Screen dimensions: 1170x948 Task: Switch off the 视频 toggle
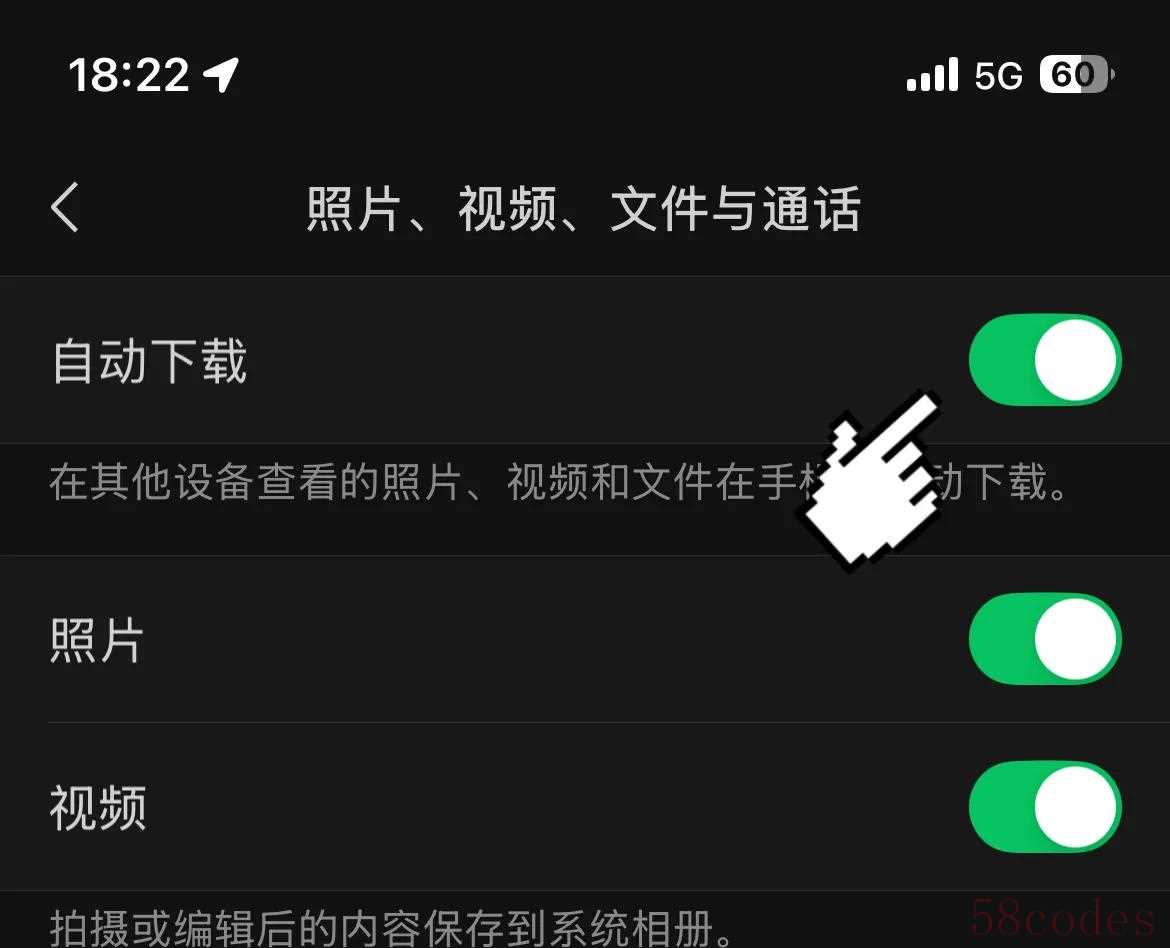(1044, 807)
